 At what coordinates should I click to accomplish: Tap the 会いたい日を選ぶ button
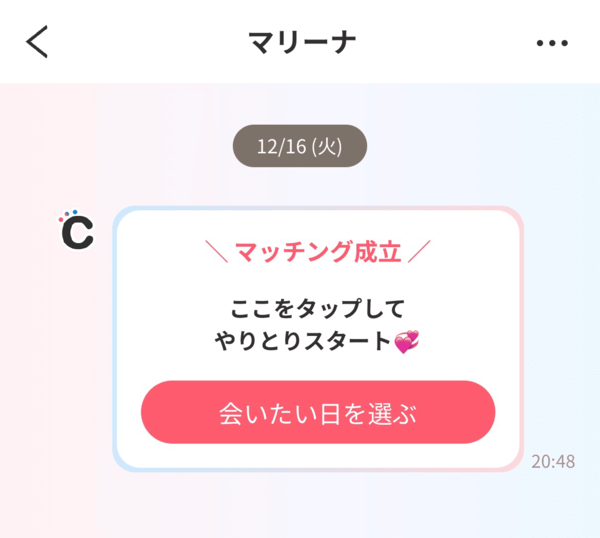[x=318, y=412]
